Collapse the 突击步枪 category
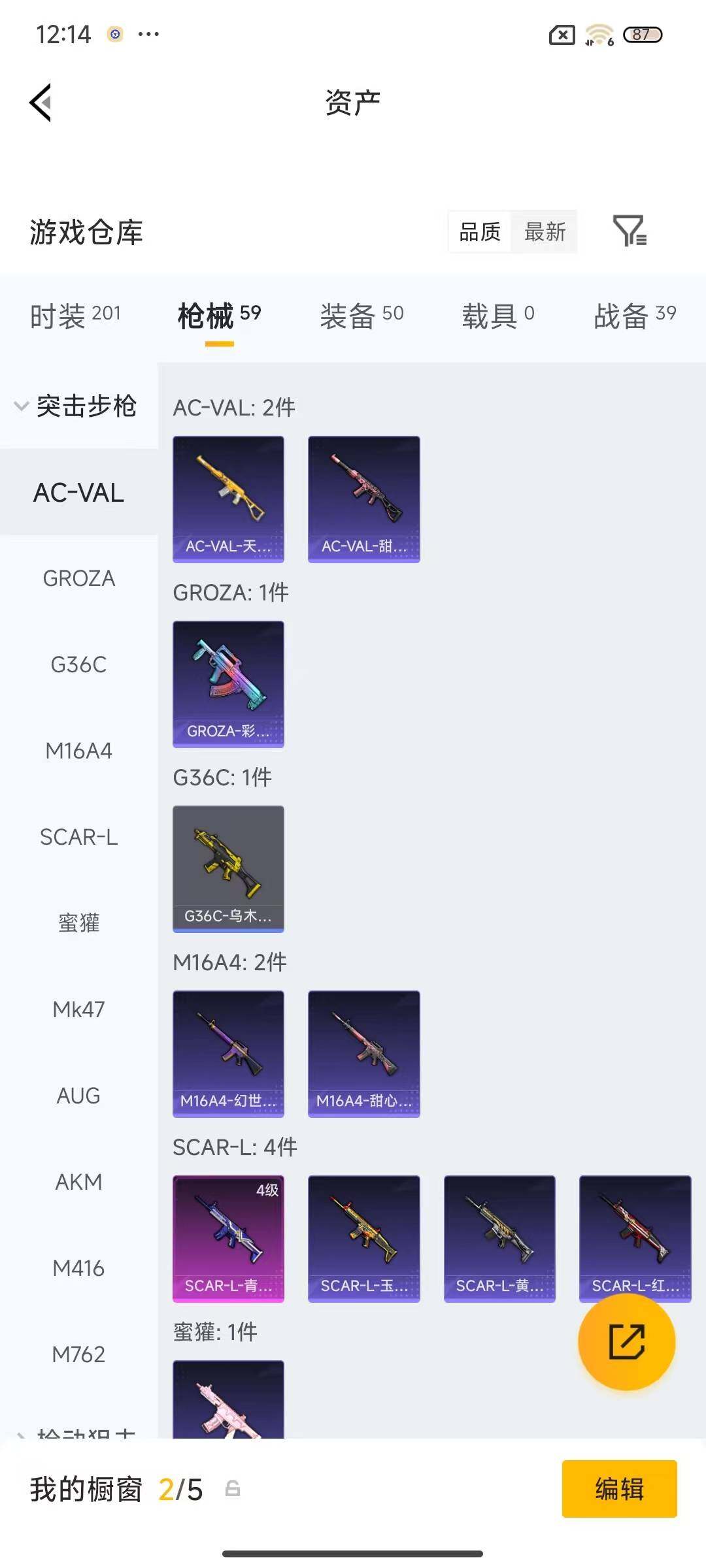 click(x=75, y=406)
